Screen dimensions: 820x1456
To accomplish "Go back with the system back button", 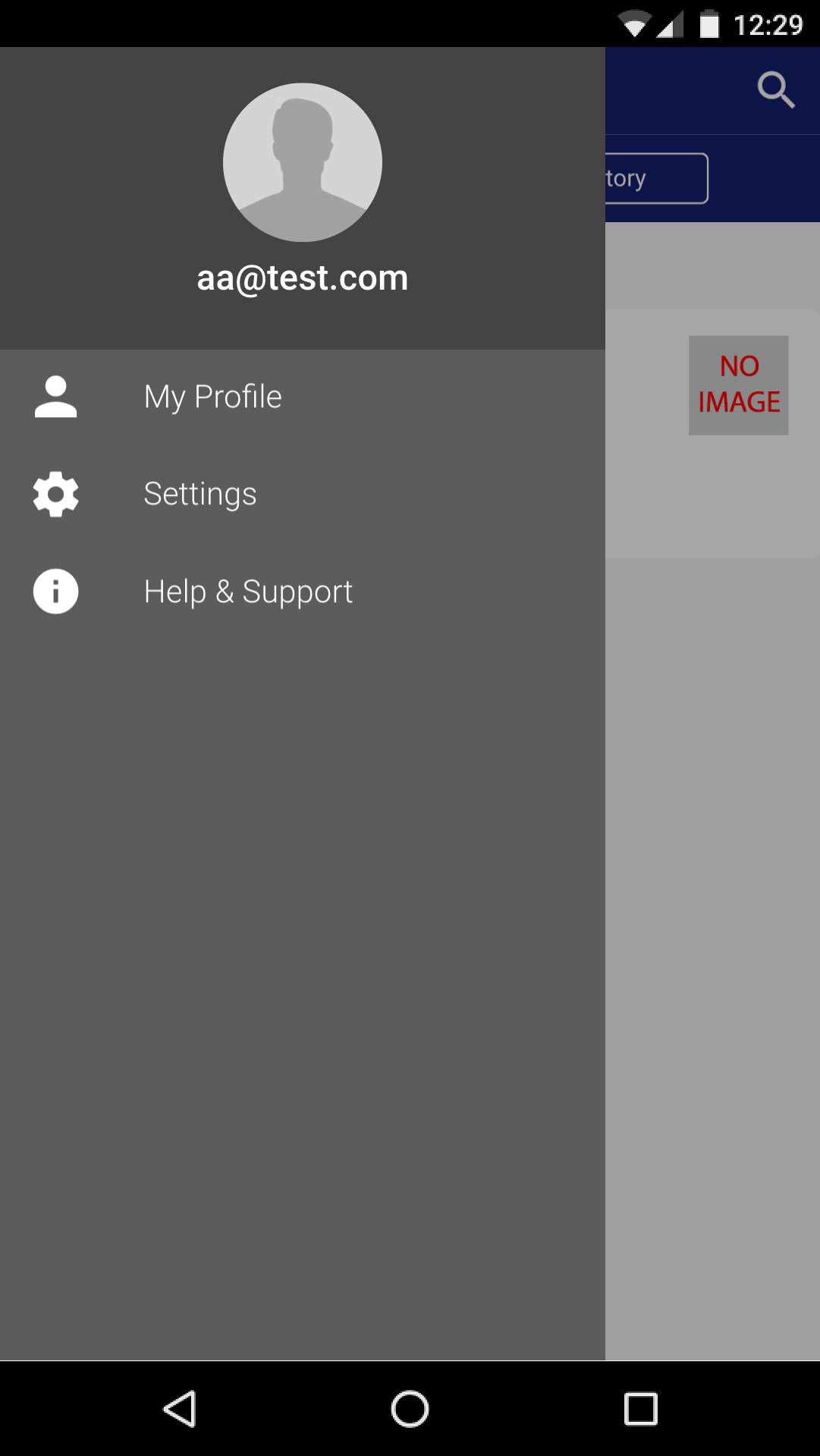I will coord(180,1409).
